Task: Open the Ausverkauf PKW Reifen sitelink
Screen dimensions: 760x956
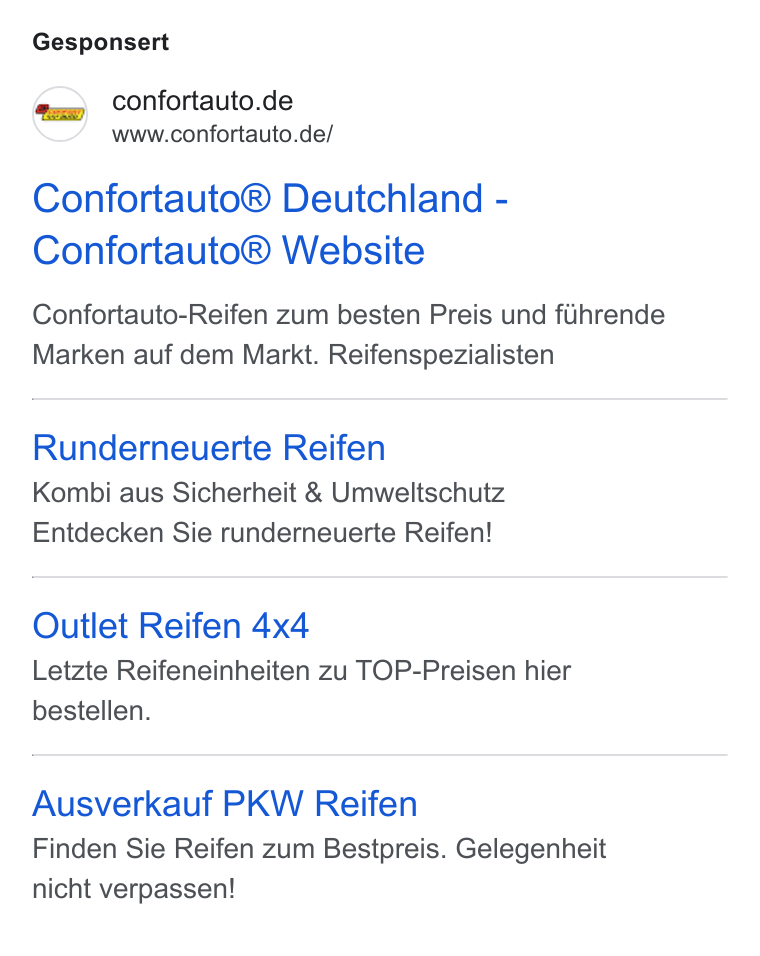Action: (x=225, y=804)
